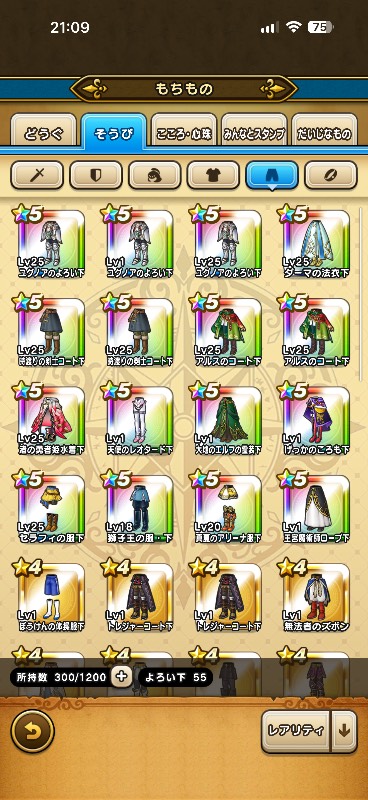
Task: Select 天使のレオタード下 item
Action: 139,418
